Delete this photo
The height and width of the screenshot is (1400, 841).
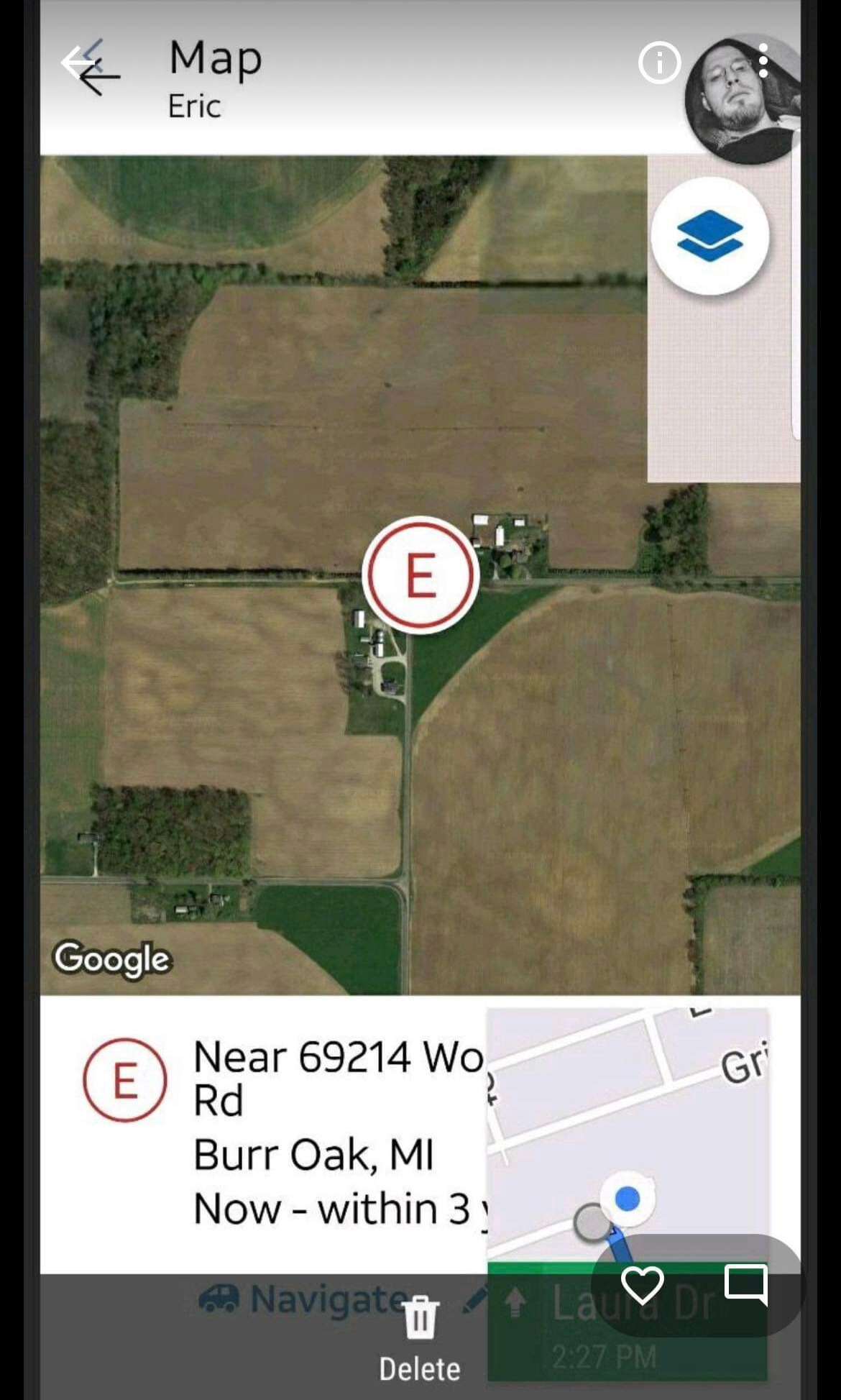pos(420,1339)
